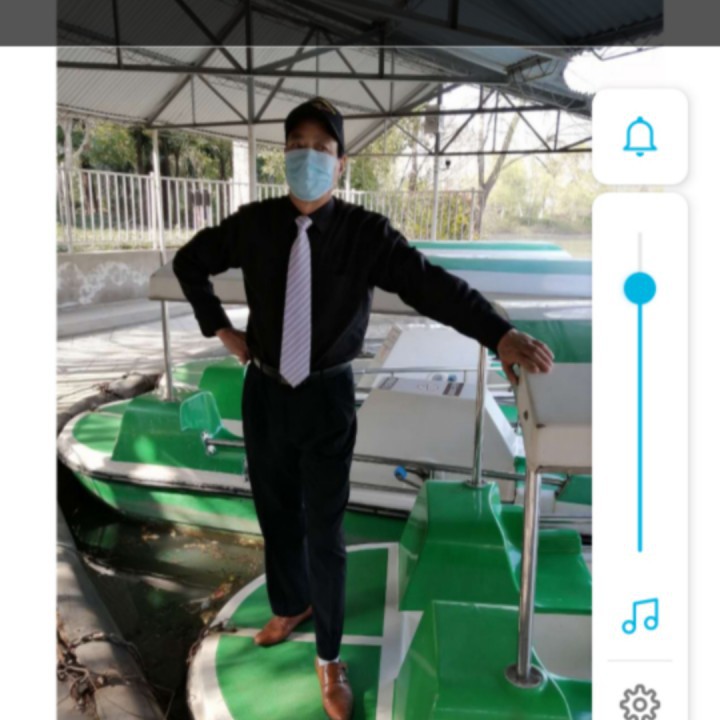Tap the media music note icon
The width and height of the screenshot is (720, 720).
pos(640,616)
